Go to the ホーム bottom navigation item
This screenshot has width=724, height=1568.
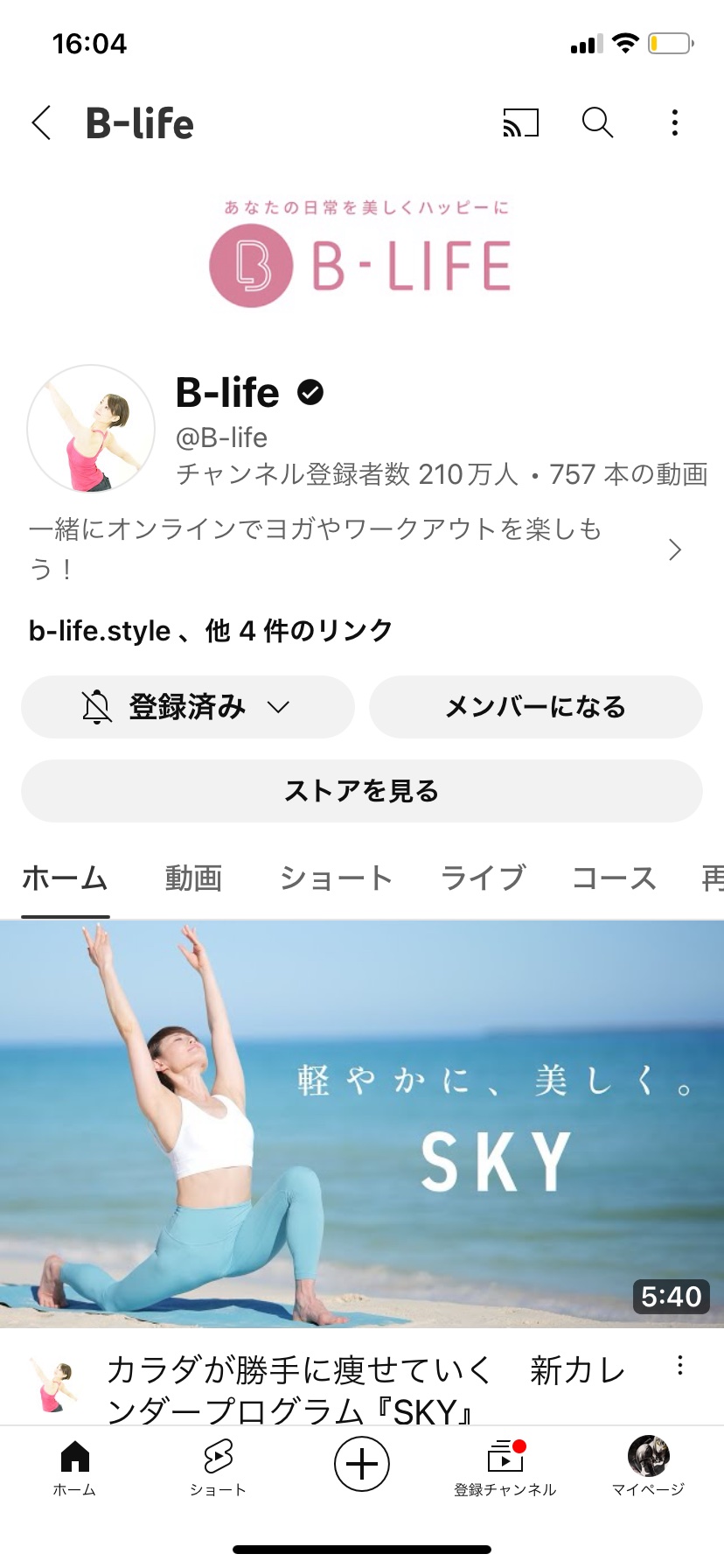[x=74, y=1466]
